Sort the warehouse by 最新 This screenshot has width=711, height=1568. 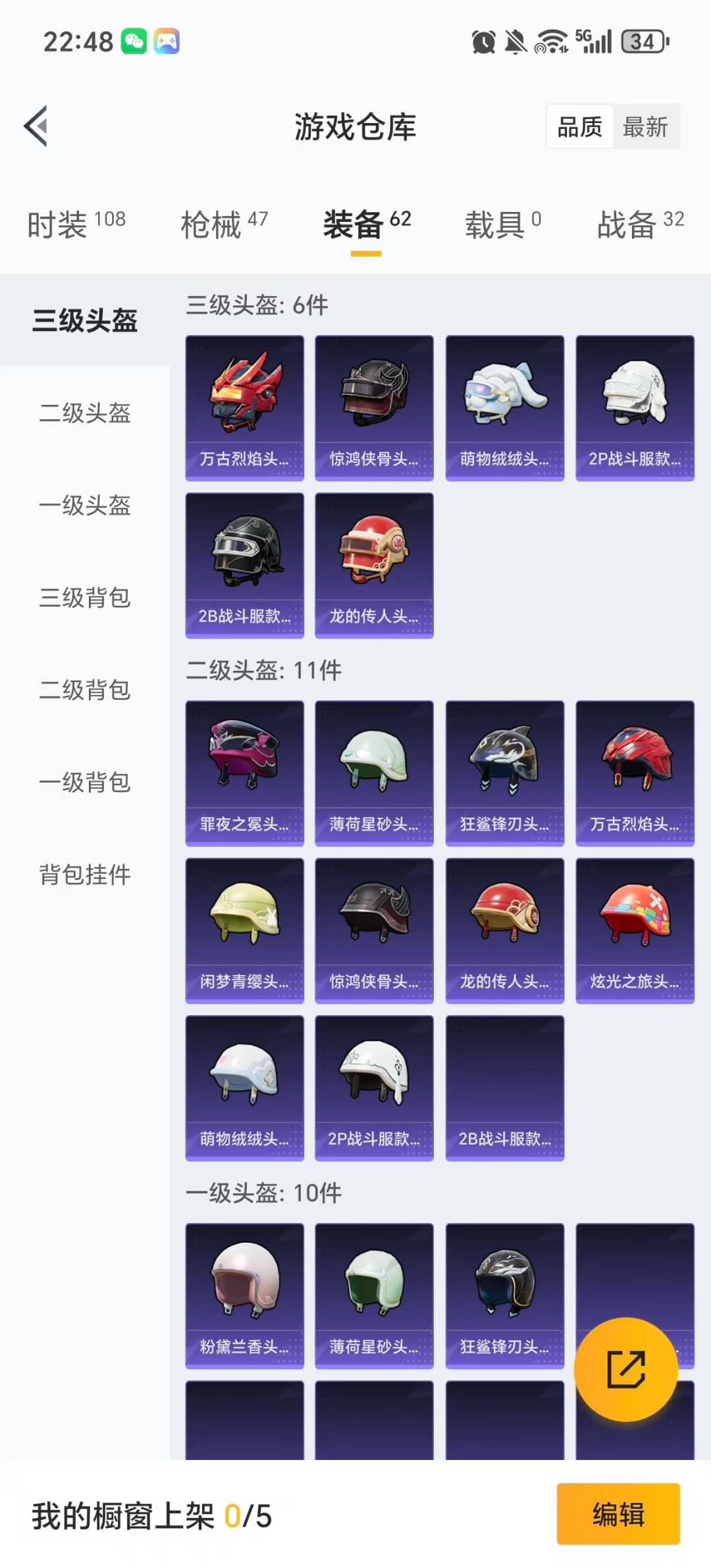click(x=645, y=126)
